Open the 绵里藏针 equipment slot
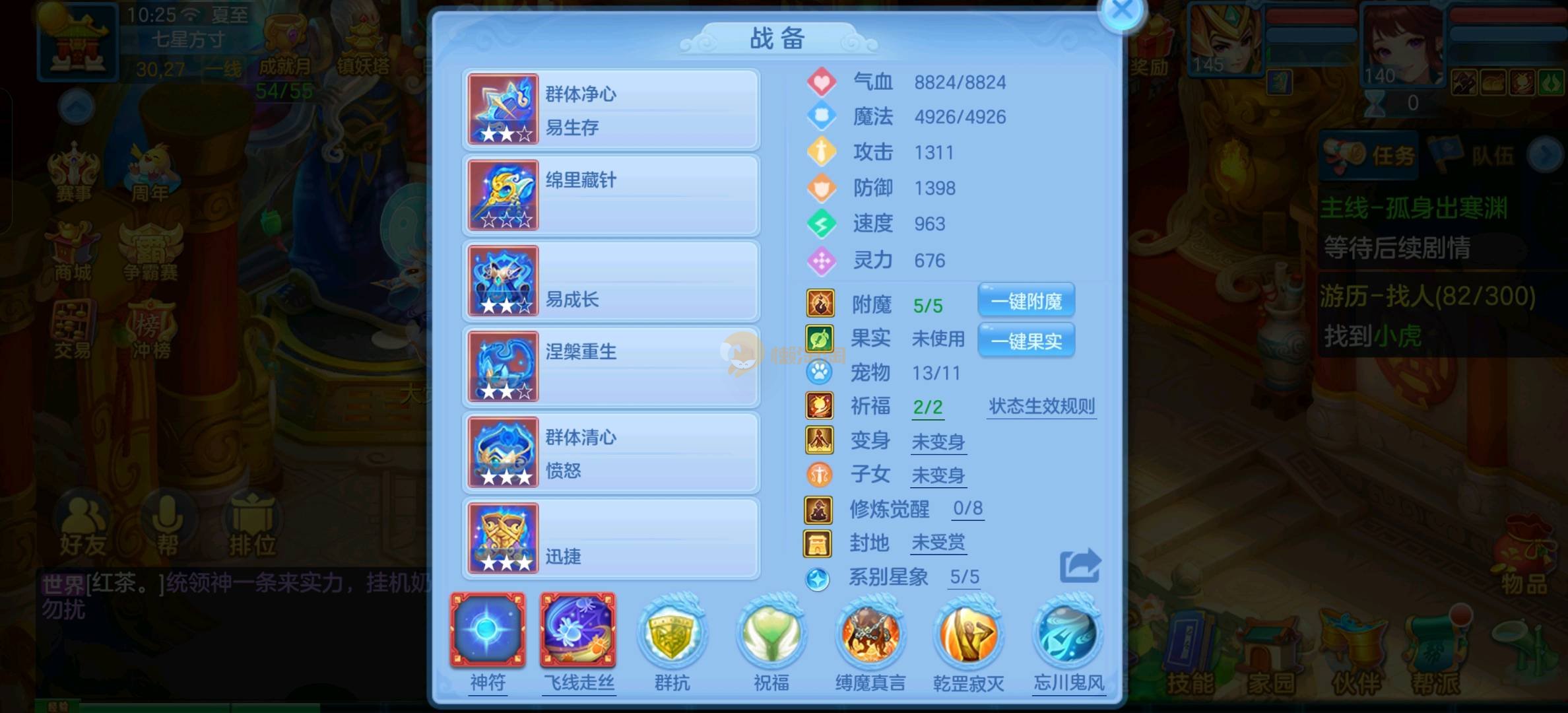This screenshot has height=713, width=1568. coord(611,195)
